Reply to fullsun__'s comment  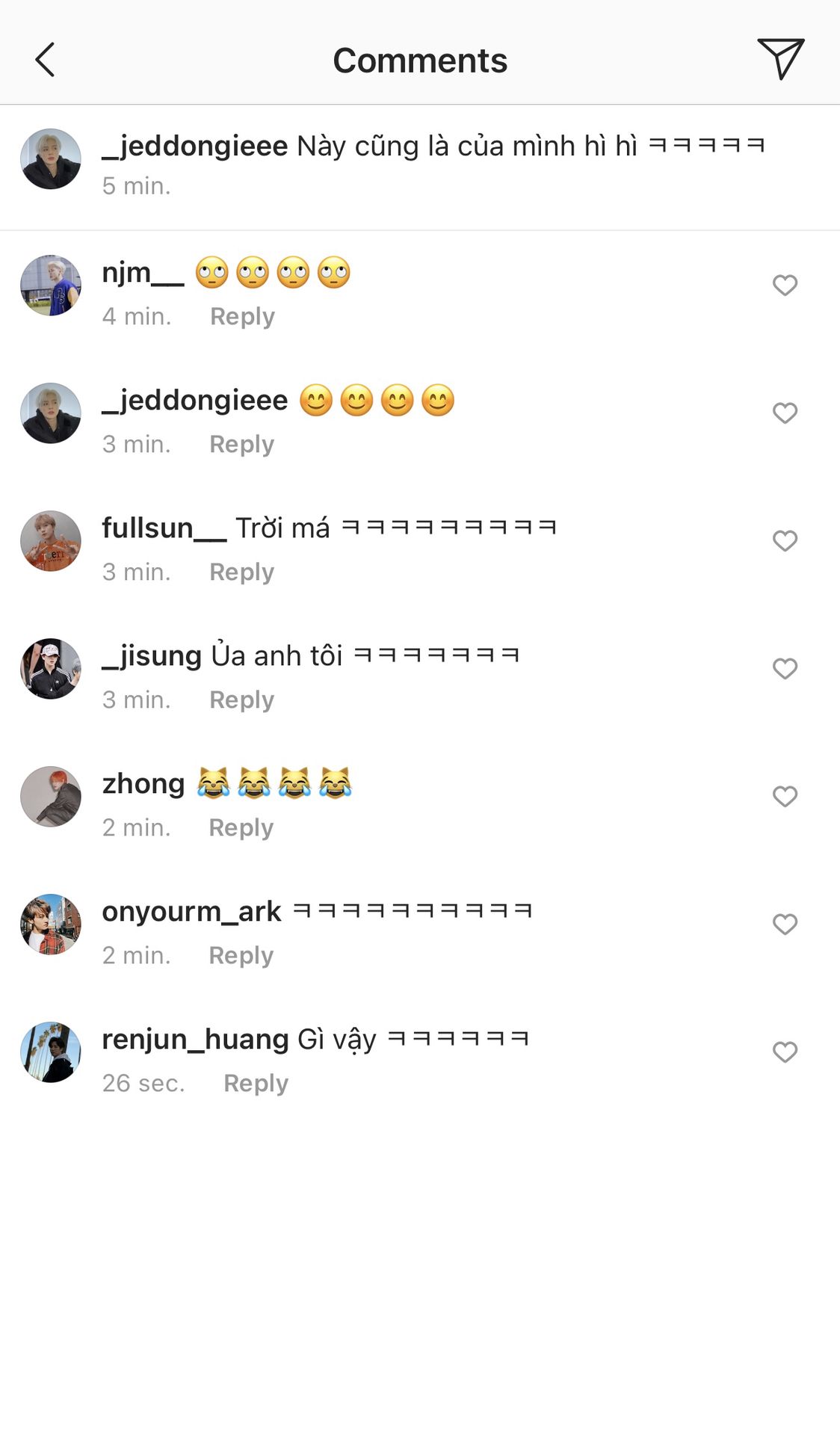[x=241, y=572]
